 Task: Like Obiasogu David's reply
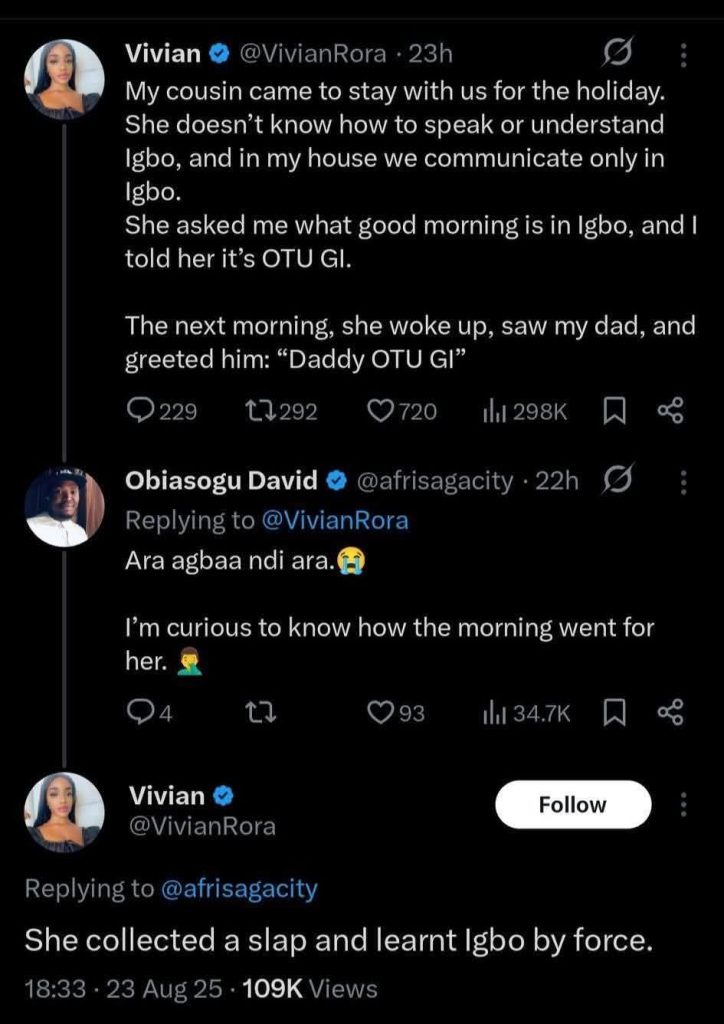point(380,712)
